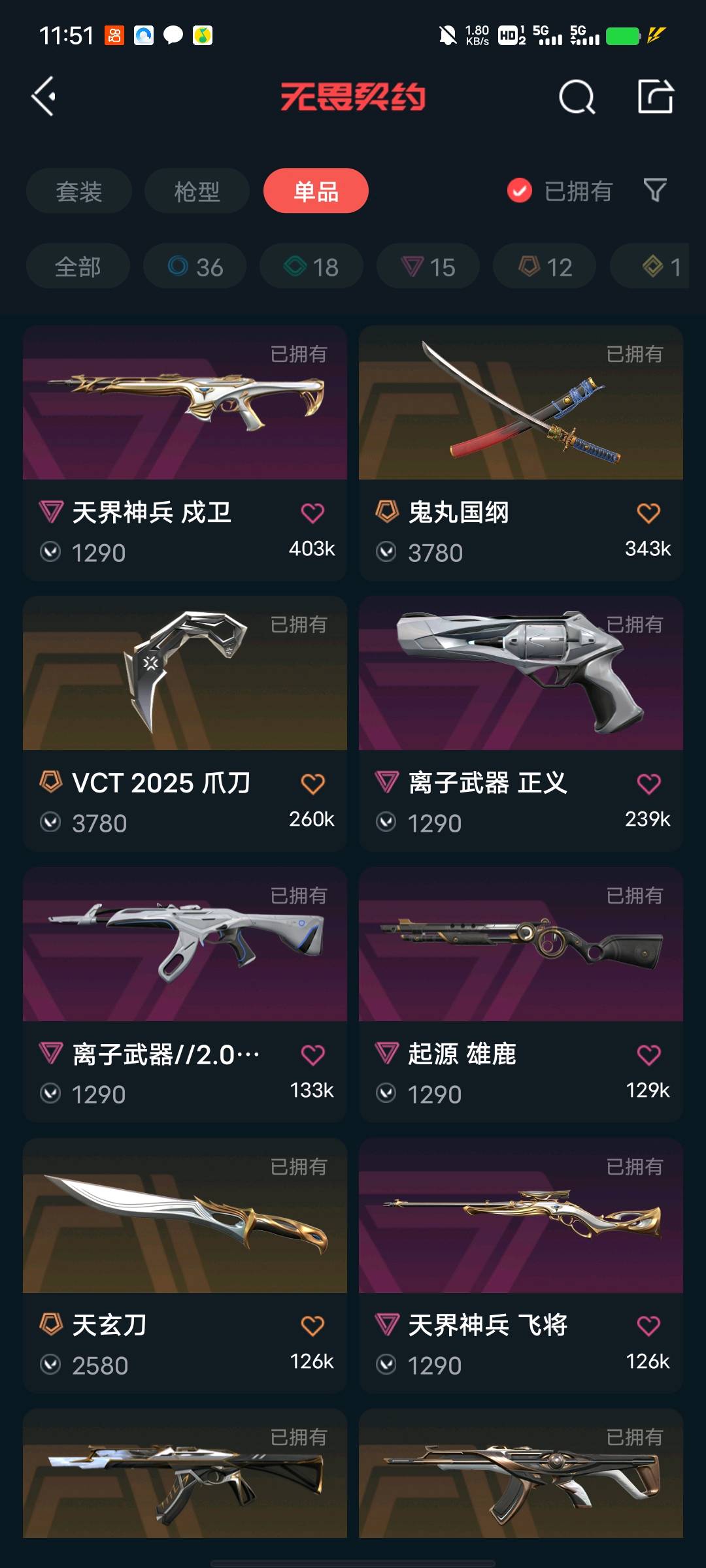This screenshot has height=1568, width=706.
Task: Select the 全部 tier chip
Action: 78,267
